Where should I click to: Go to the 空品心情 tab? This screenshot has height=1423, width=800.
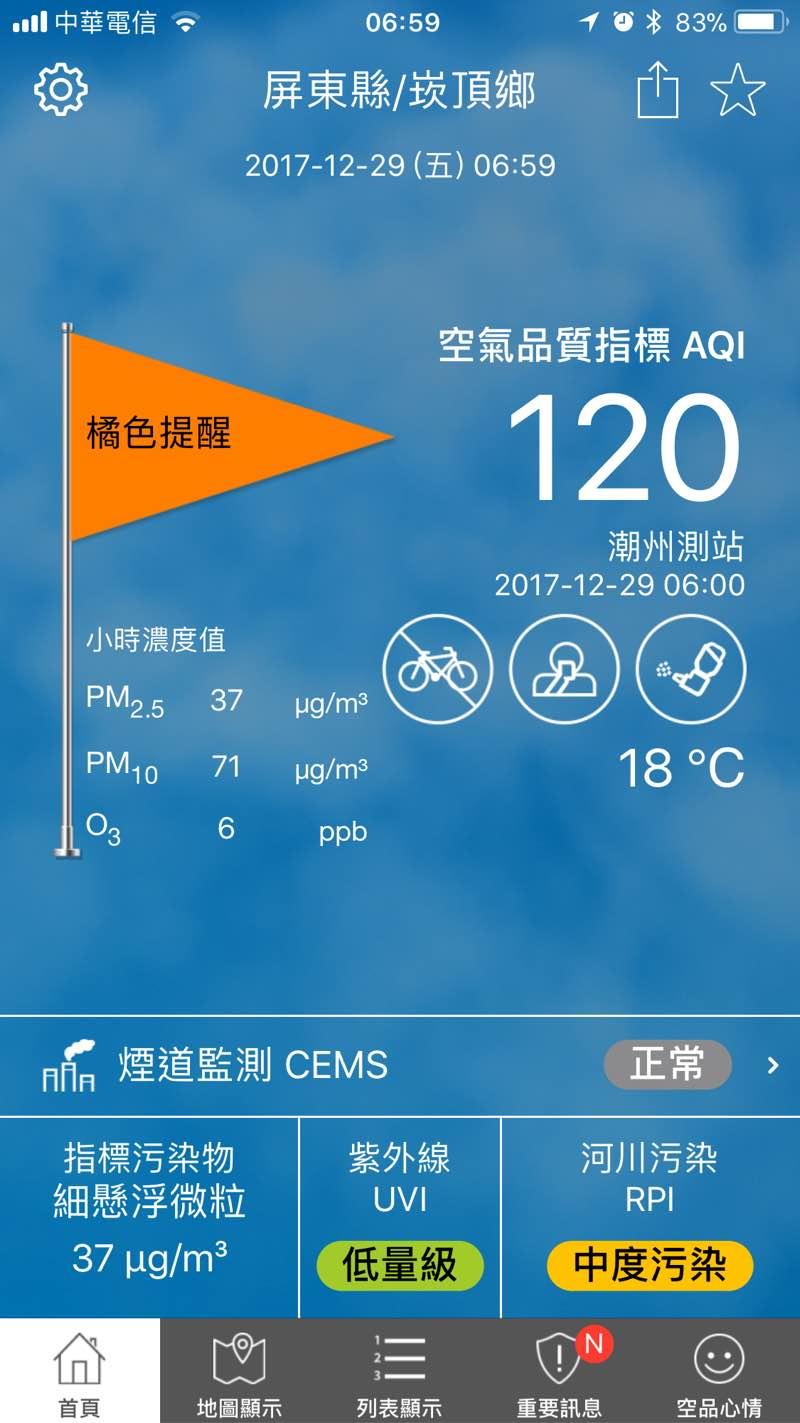720,1372
